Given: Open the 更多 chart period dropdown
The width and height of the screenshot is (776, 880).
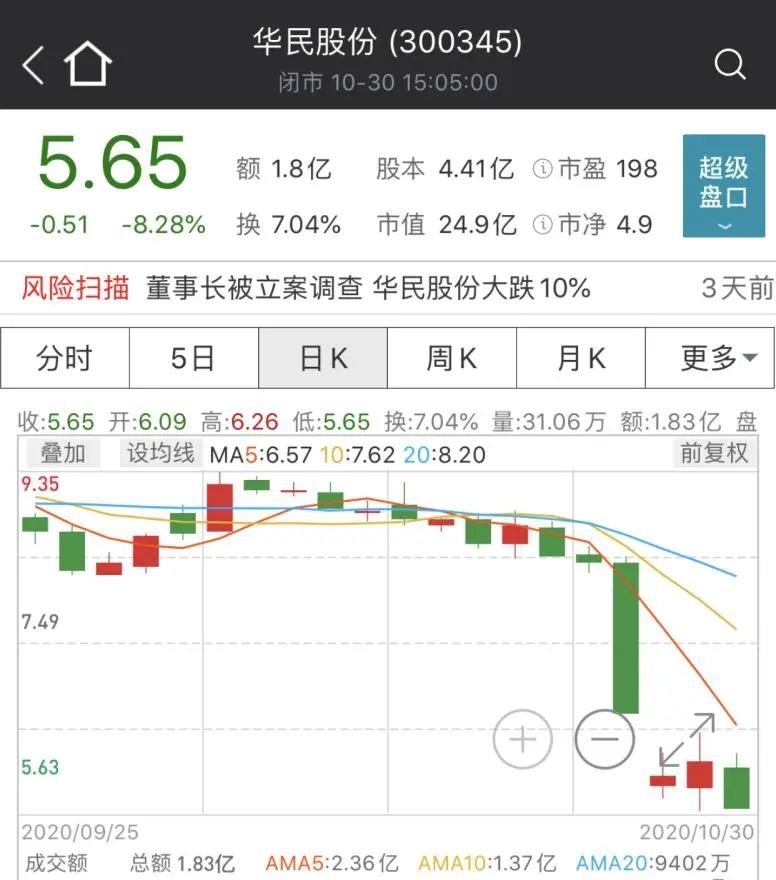Looking at the screenshot, I should coord(710,358).
